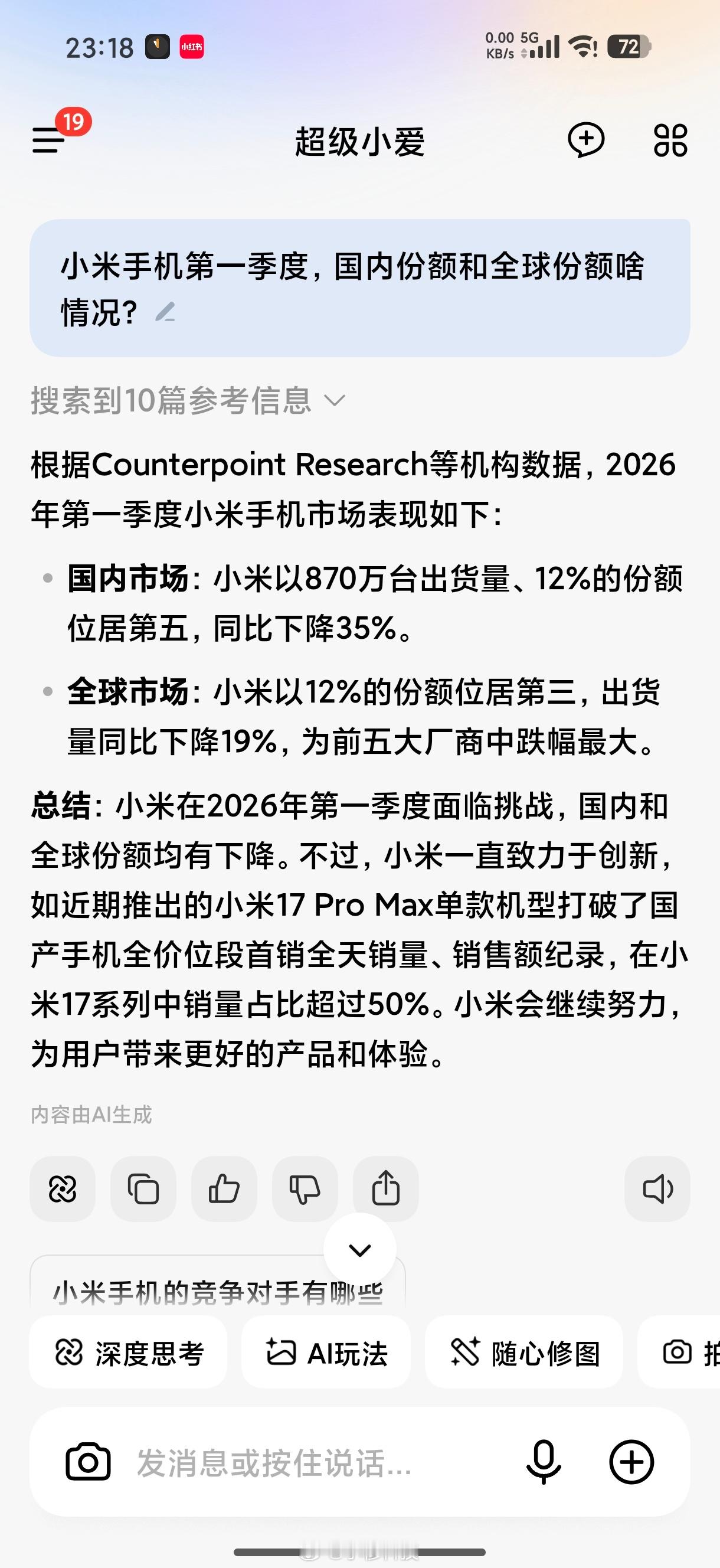The width and height of the screenshot is (720, 1568).
Task: Toggle 深度思考 deep thinking mode
Action: [x=130, y=1354]
